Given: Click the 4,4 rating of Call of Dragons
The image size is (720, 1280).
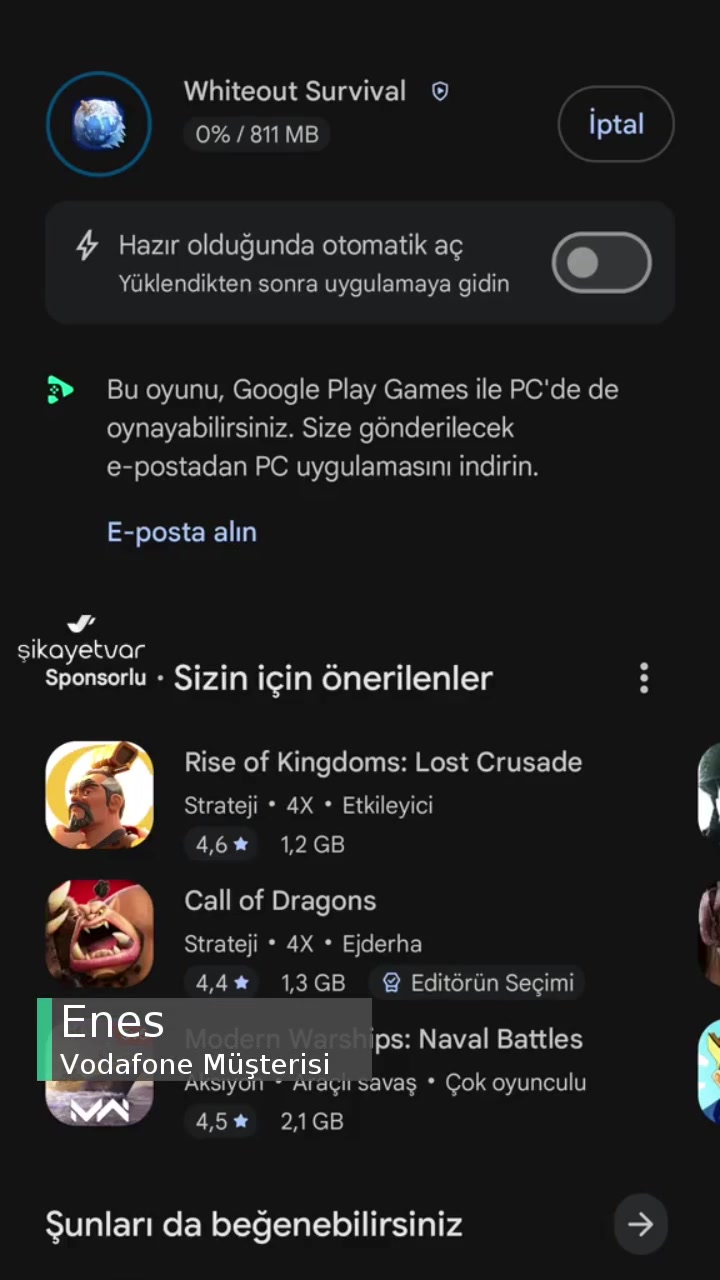Looking at the screenshot, I should tap(209, 983).
